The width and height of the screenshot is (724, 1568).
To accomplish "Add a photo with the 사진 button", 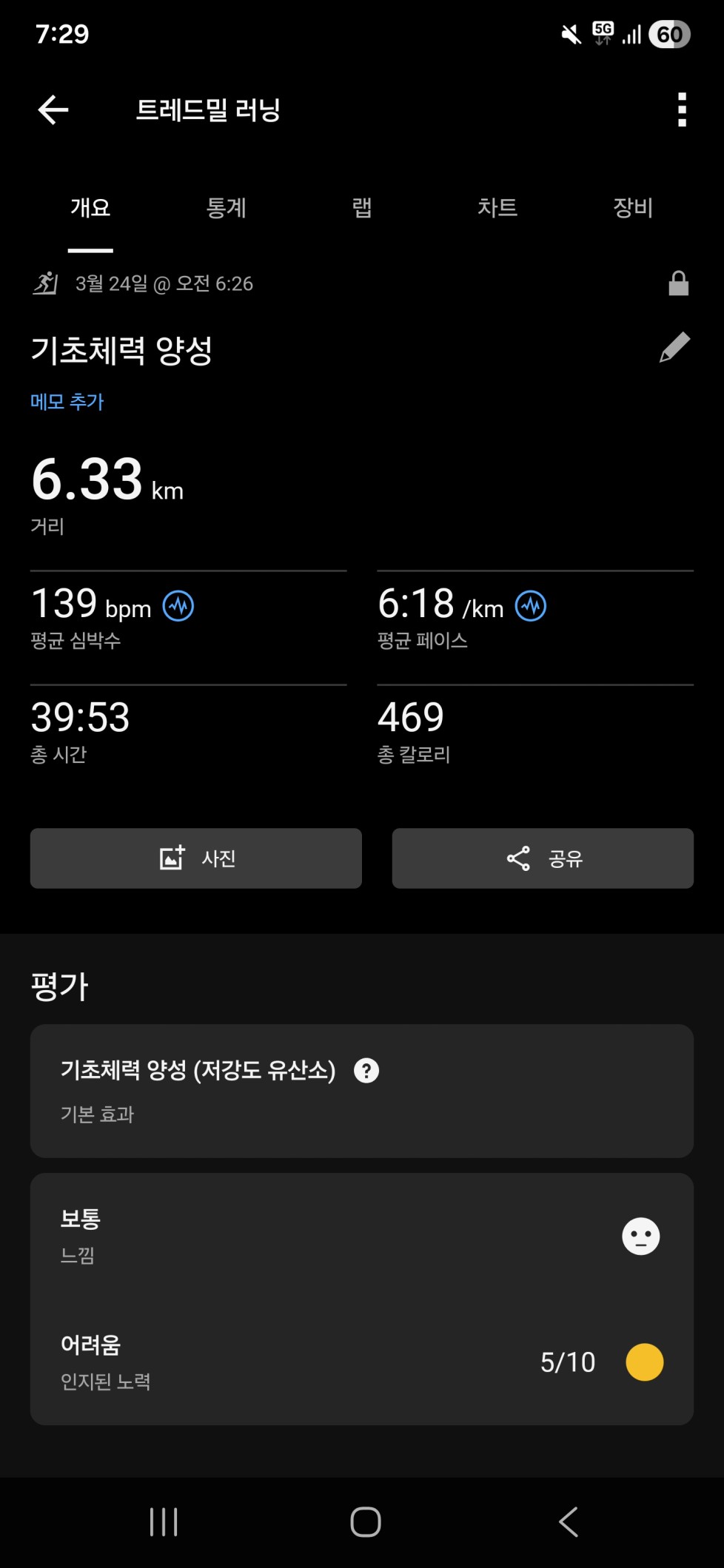I will coord(196,858).
